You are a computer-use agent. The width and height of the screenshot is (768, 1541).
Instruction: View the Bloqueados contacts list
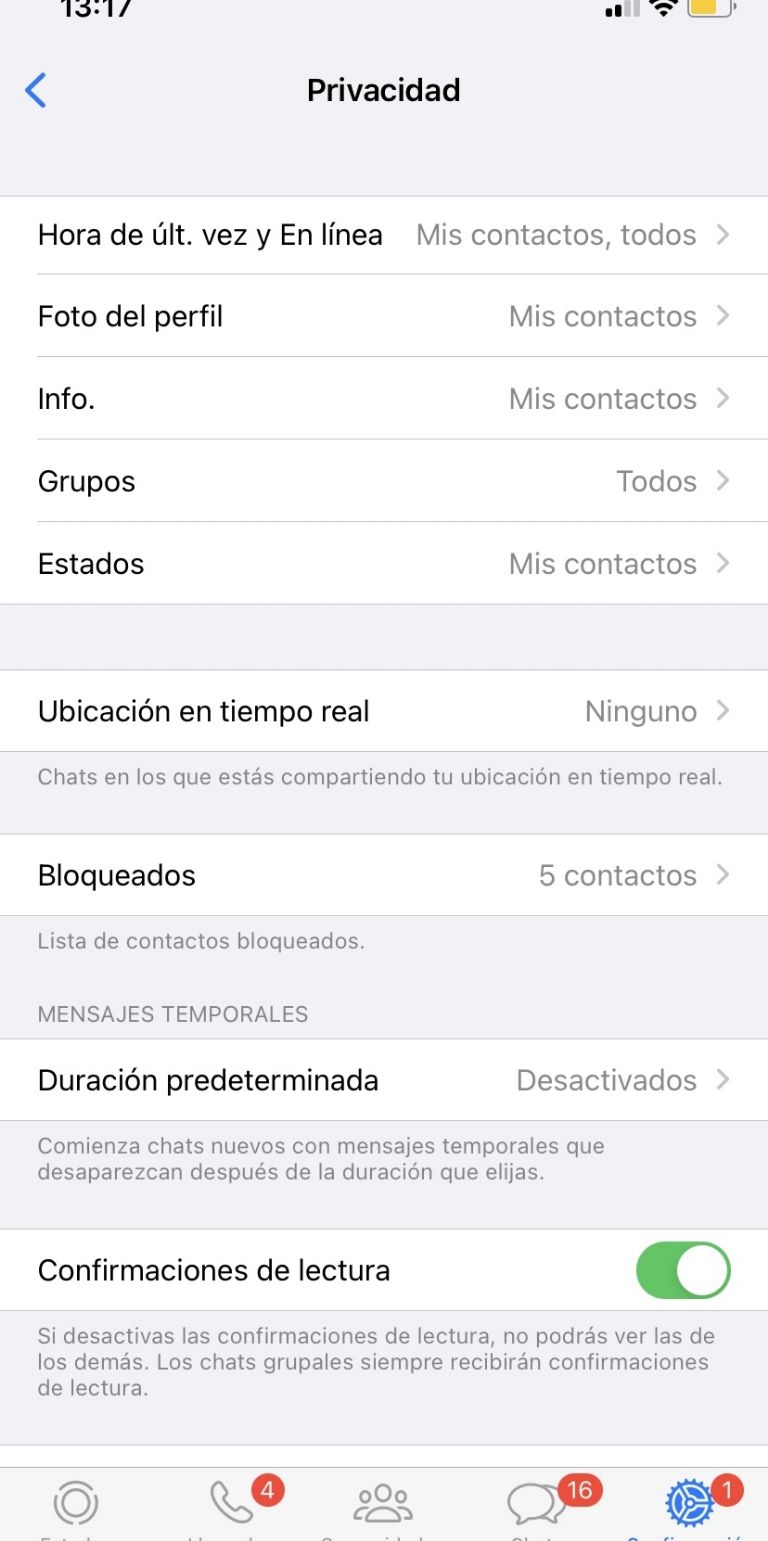pyautogui.click(x=384, y=875)
